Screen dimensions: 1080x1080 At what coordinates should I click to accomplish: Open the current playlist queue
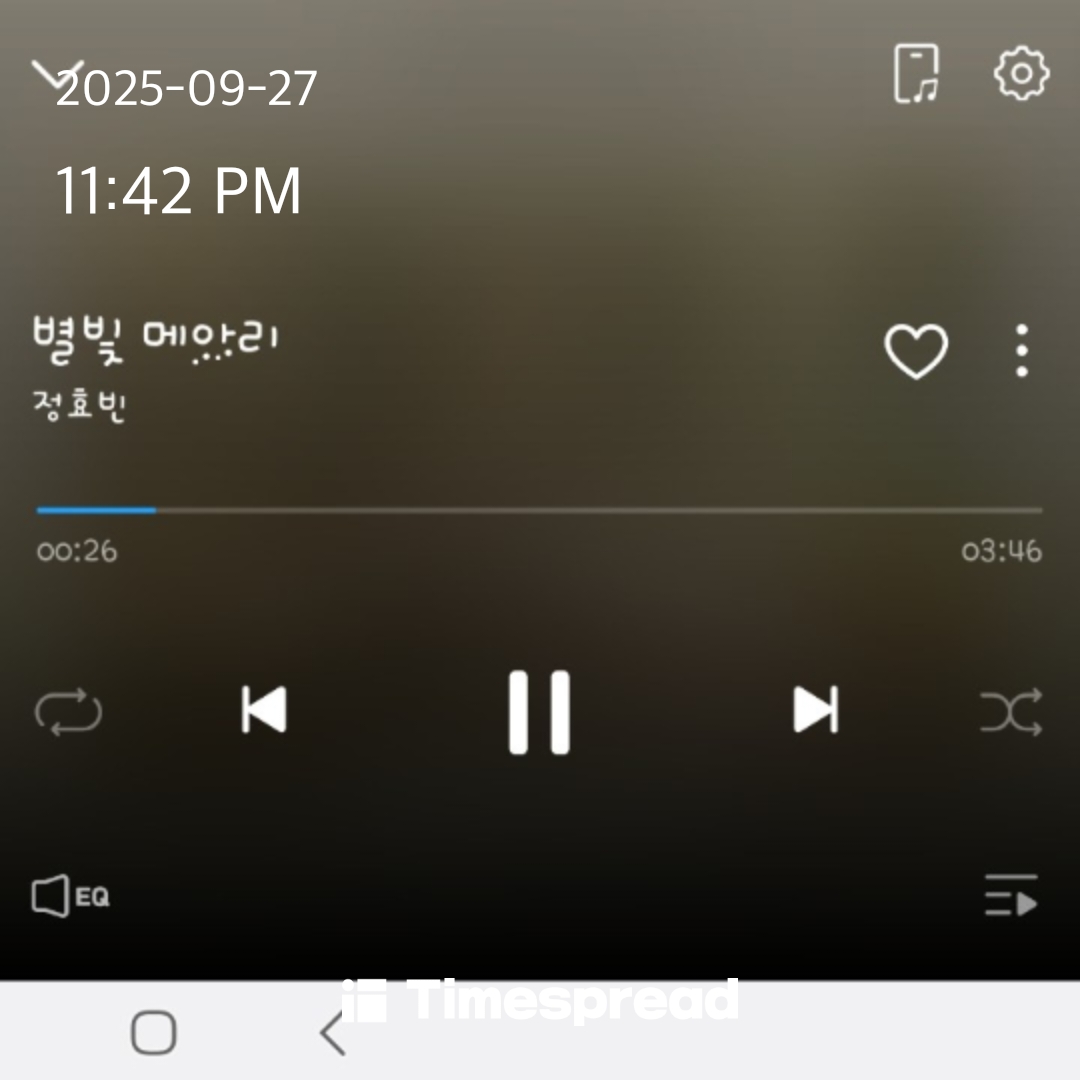point(1010,895)
